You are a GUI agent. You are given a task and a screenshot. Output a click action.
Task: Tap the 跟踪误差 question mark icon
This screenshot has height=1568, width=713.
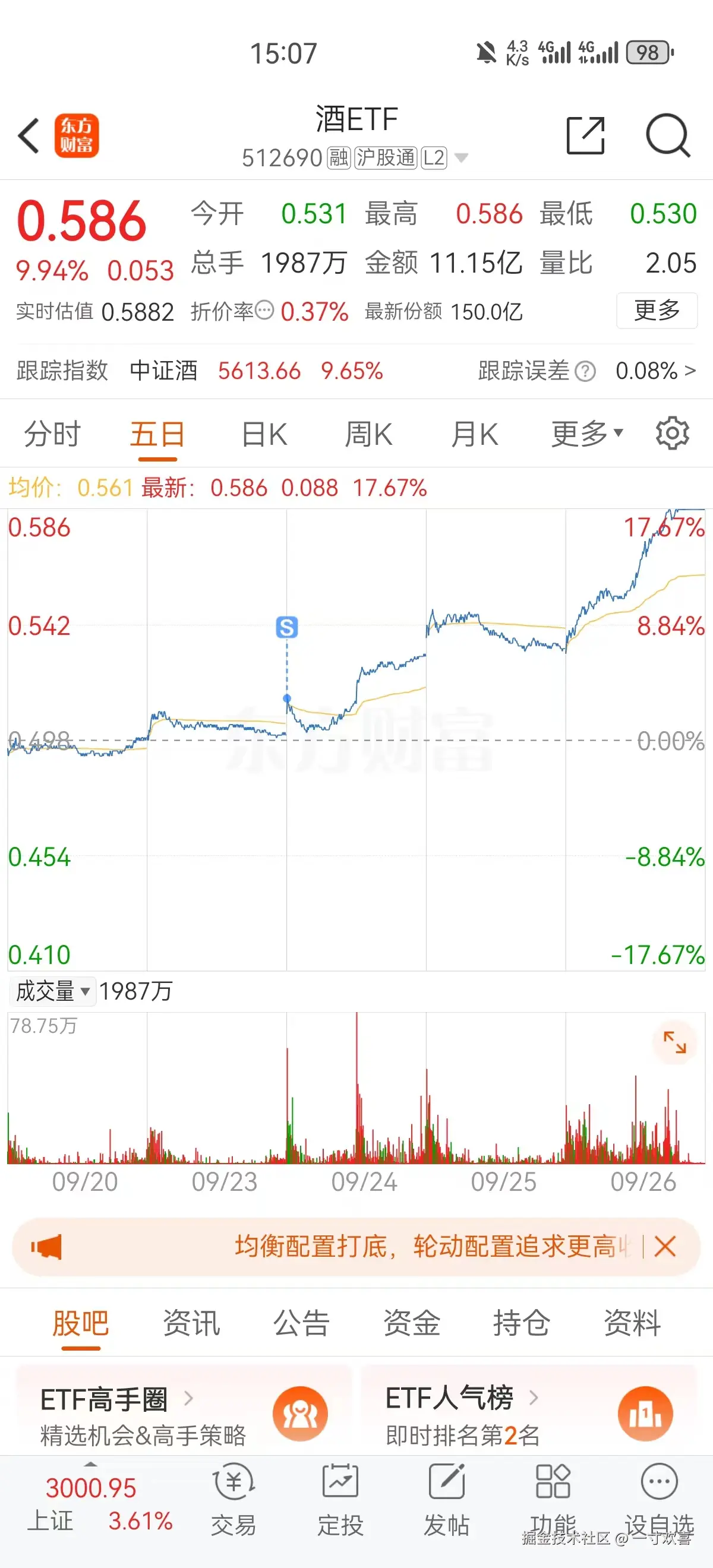point(586,371)
